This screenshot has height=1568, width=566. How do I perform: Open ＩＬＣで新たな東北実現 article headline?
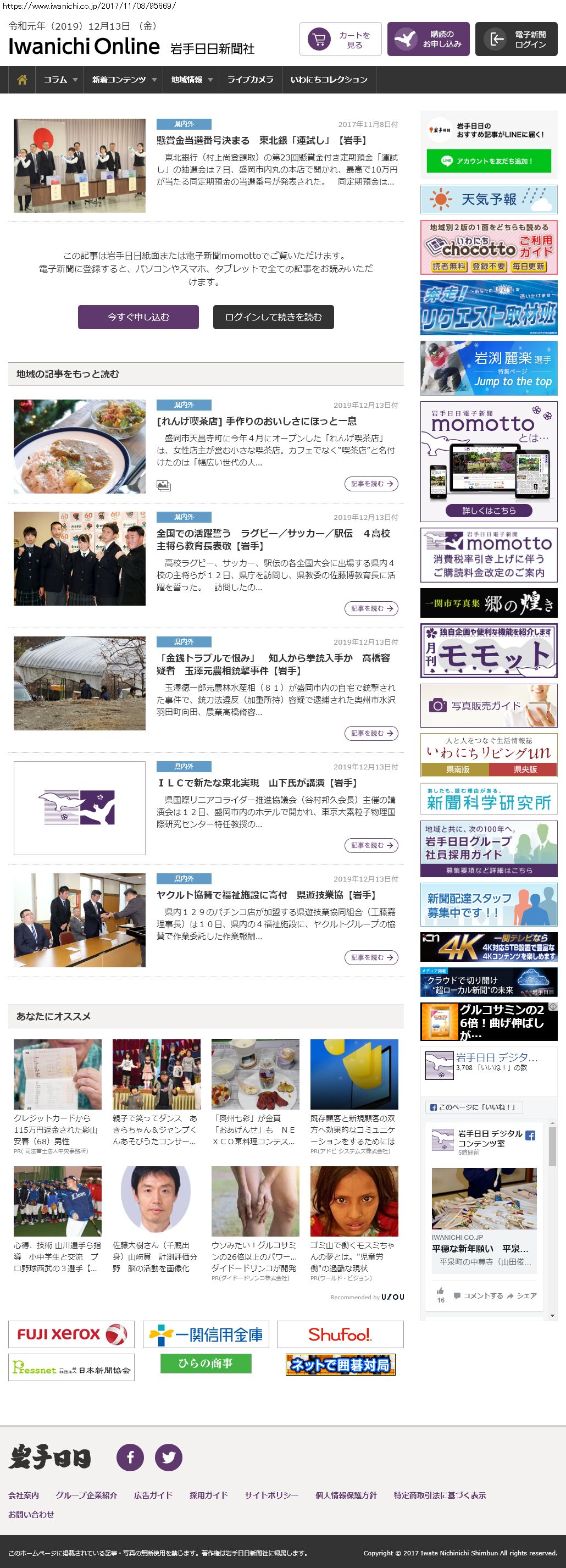click(x=258, y=783)
